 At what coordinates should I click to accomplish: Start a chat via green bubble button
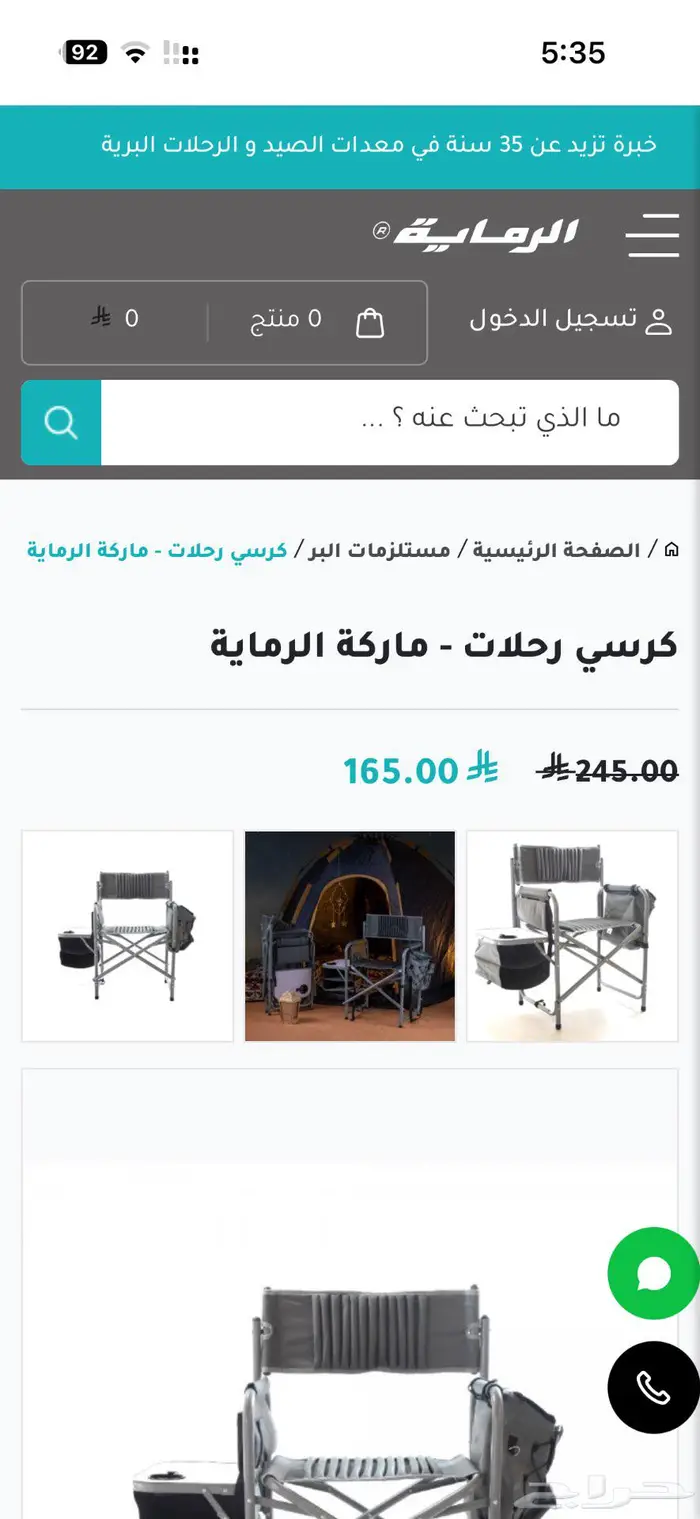tap(653, 1274)
